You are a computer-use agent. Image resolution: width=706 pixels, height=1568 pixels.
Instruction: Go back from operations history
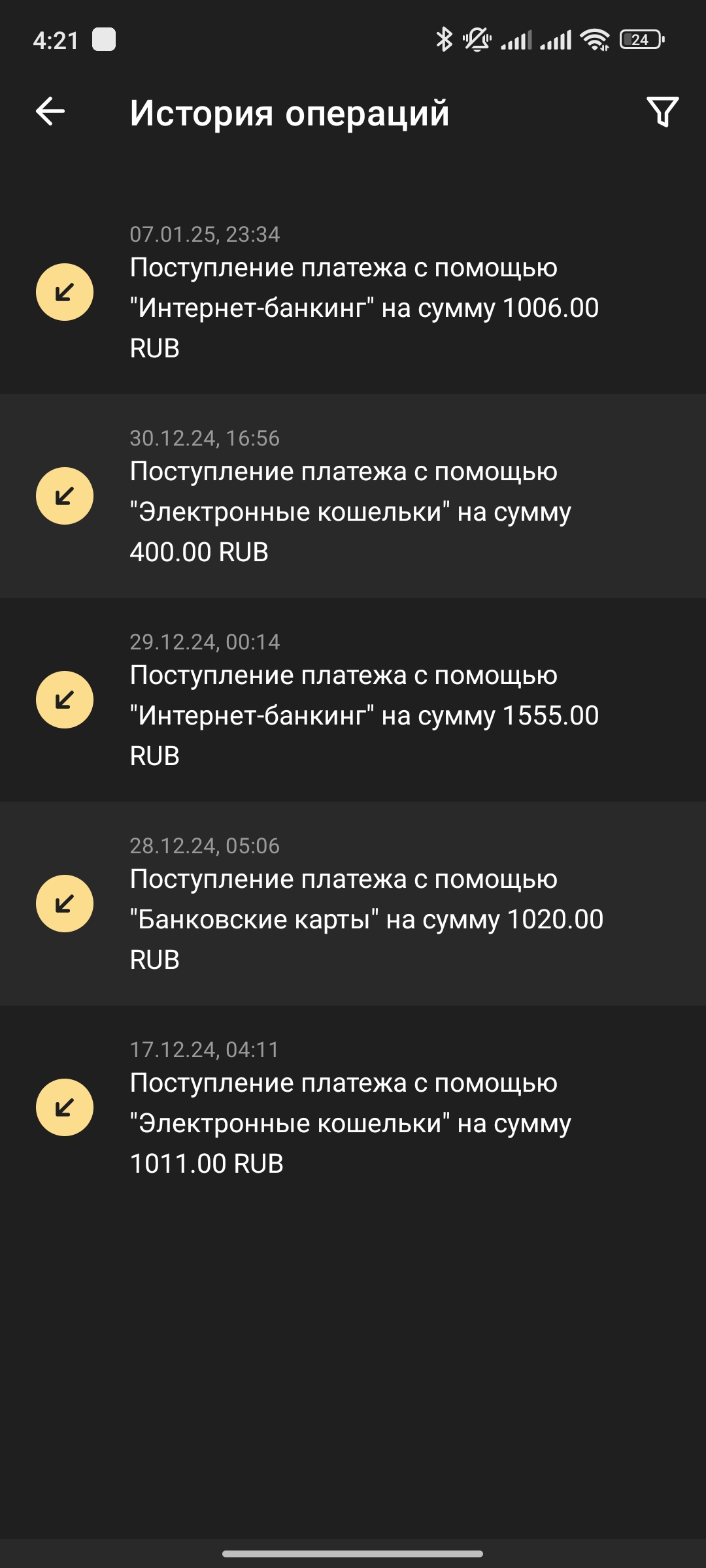(x=50, y=111)
